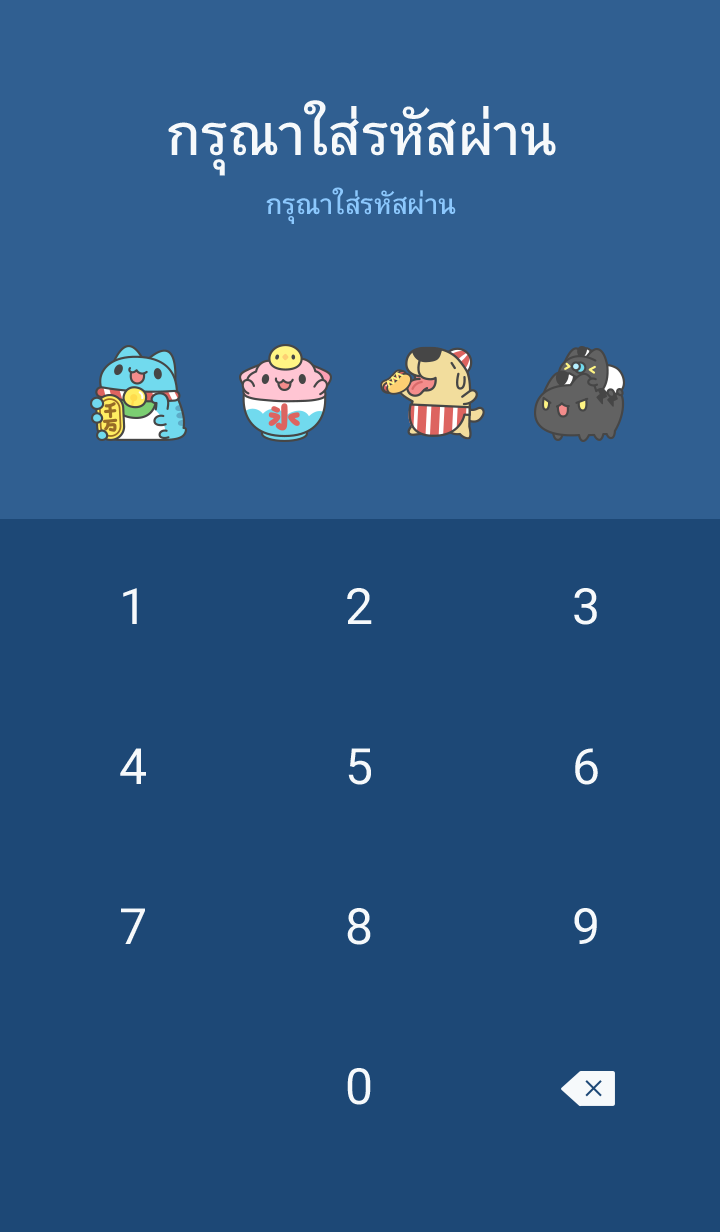
Task: Tap the number 2 key
Action: click(x=359, y=607)
